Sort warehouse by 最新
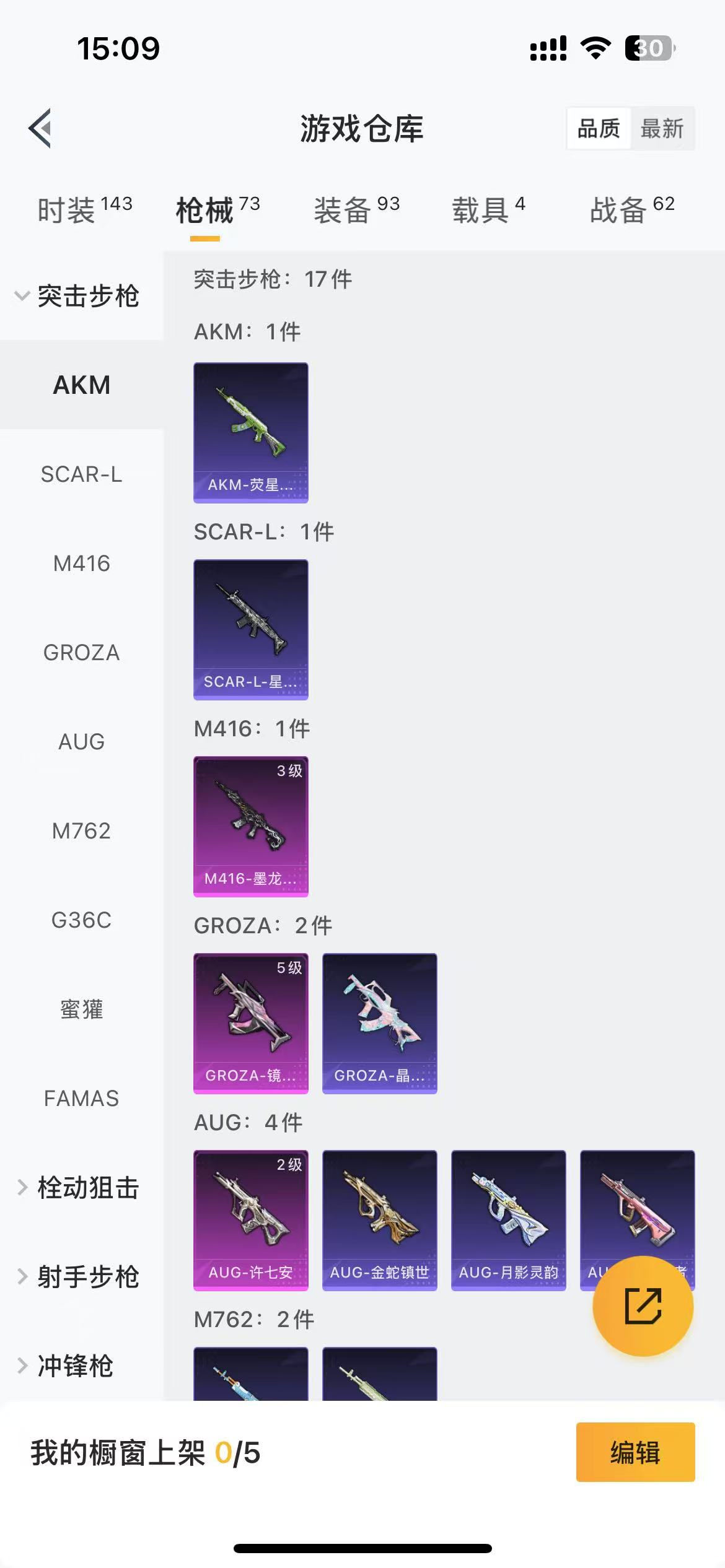This screenshot has width=725, height=1568. (x=661, y=129)
